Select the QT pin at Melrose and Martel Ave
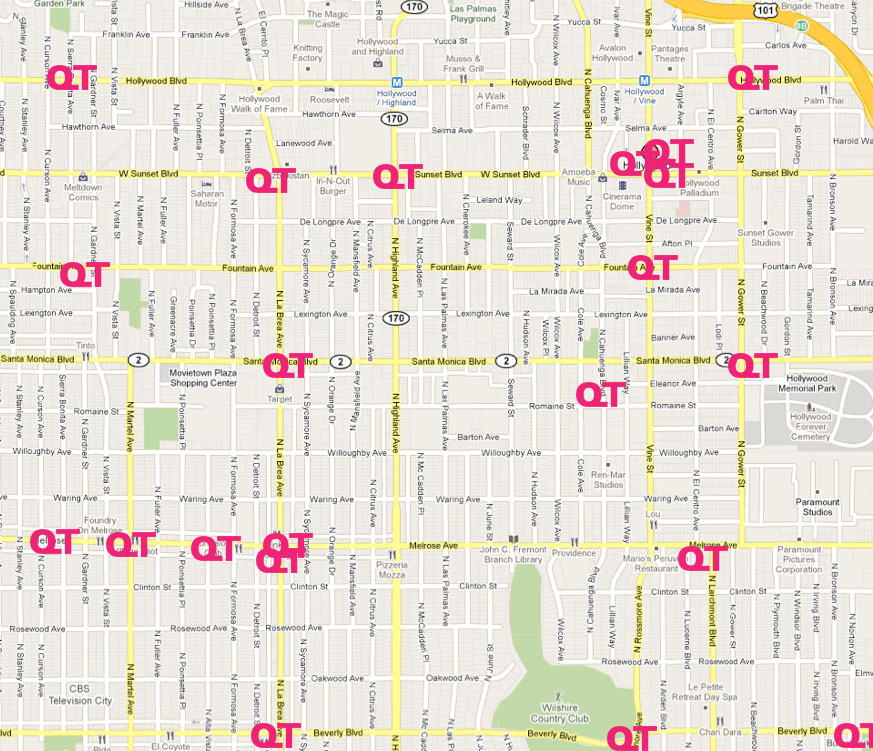This screenshot has width=873, height=751. 130,545
